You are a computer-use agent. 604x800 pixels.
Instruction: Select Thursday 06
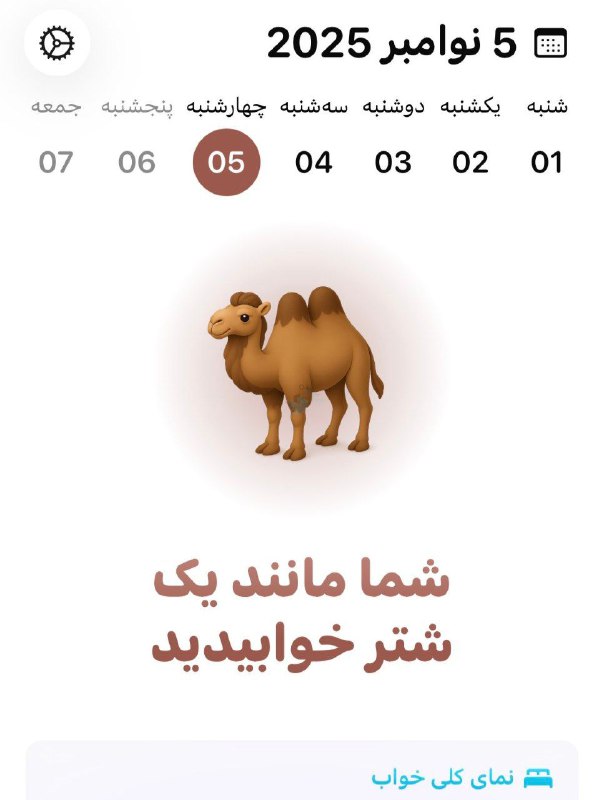[137, 162]
